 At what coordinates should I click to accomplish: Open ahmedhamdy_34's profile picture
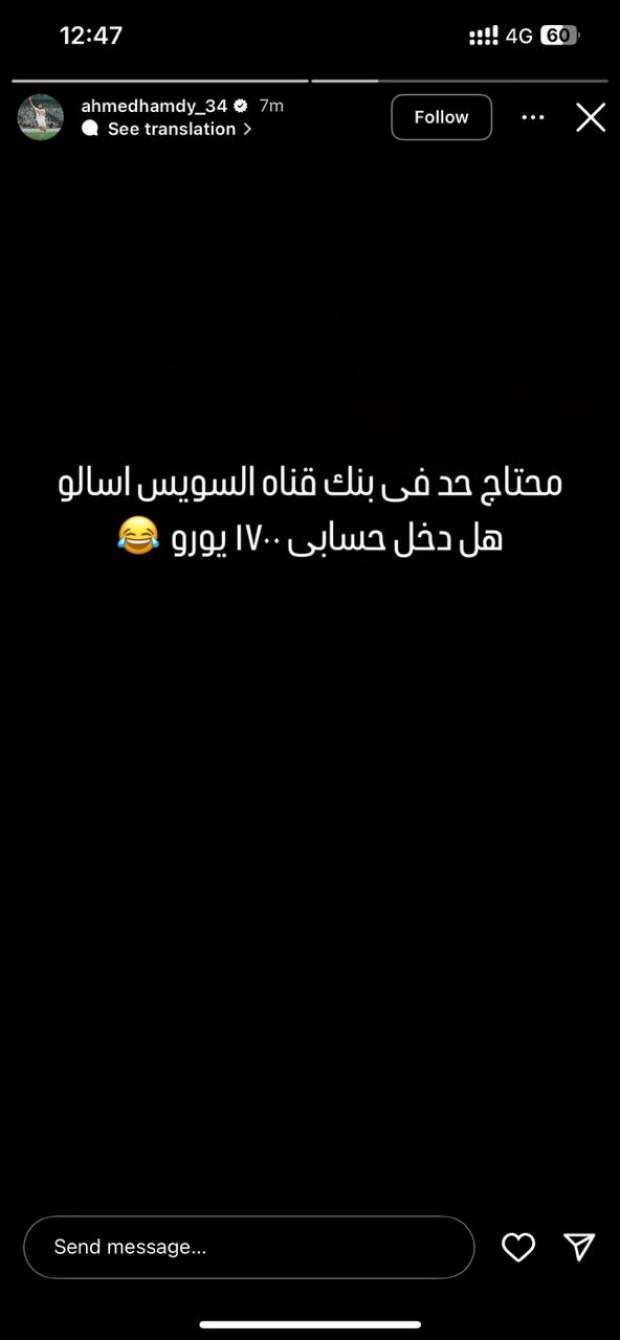[40, 117]
